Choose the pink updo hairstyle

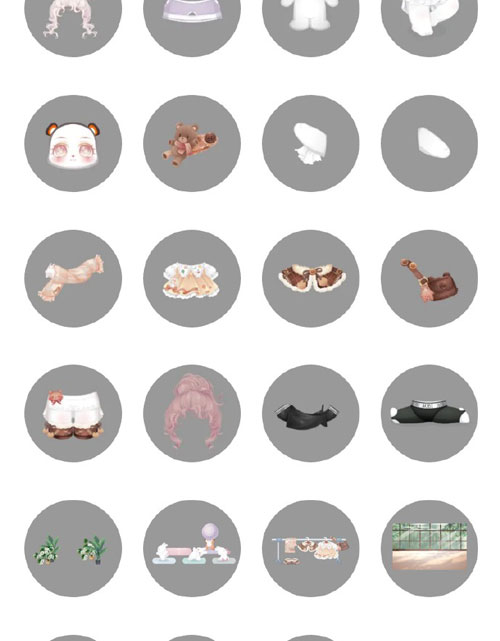192,413
